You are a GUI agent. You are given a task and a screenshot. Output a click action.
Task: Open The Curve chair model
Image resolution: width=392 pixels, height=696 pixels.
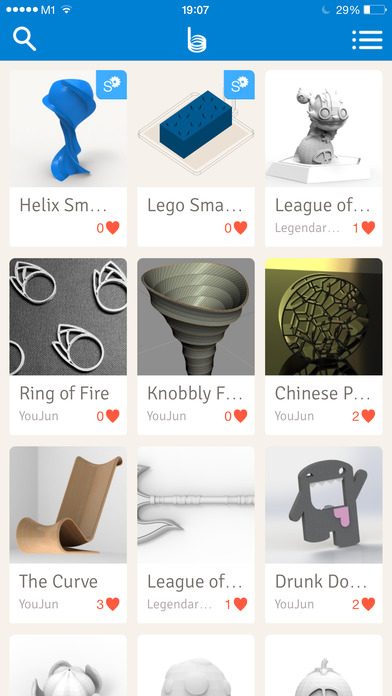pyautogui.click(x=68, y=535)
